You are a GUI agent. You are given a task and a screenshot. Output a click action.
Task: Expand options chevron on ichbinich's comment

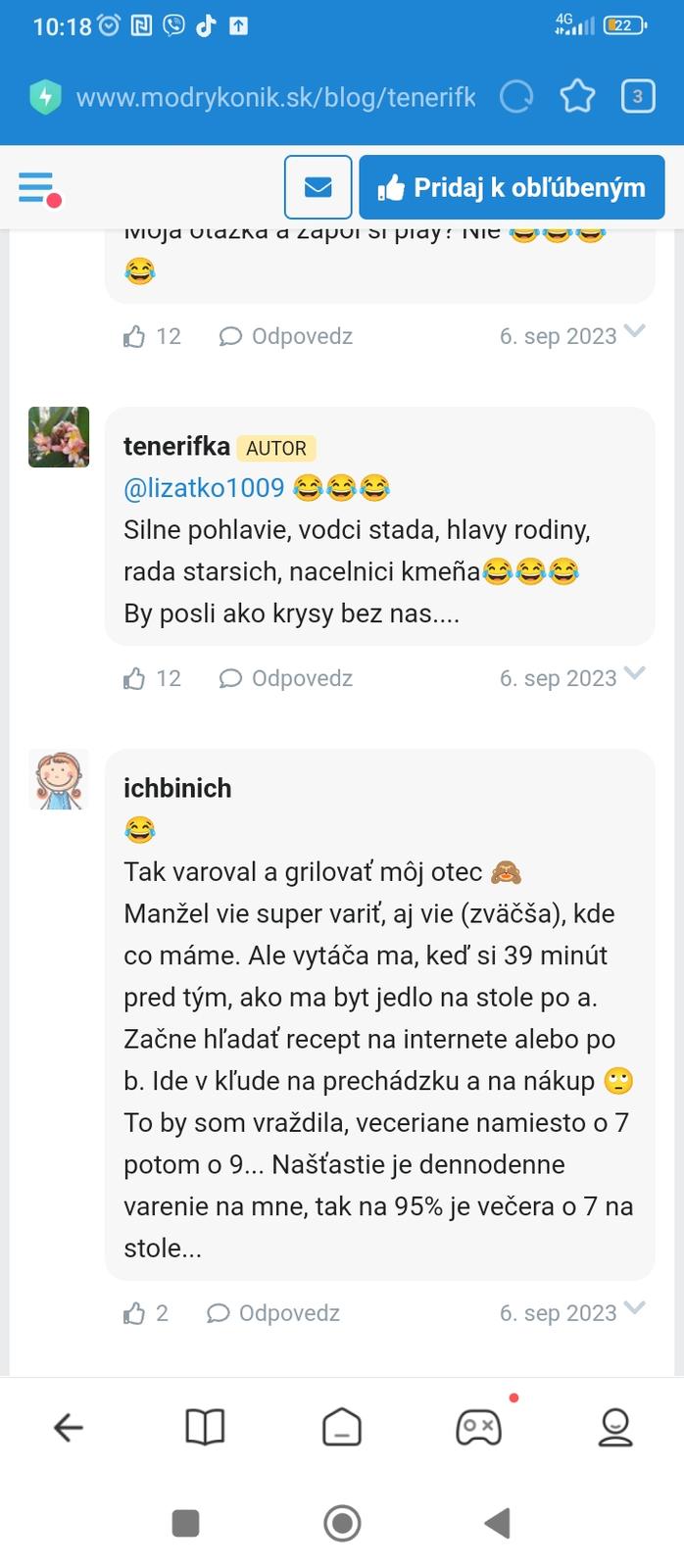point(634,1307)
